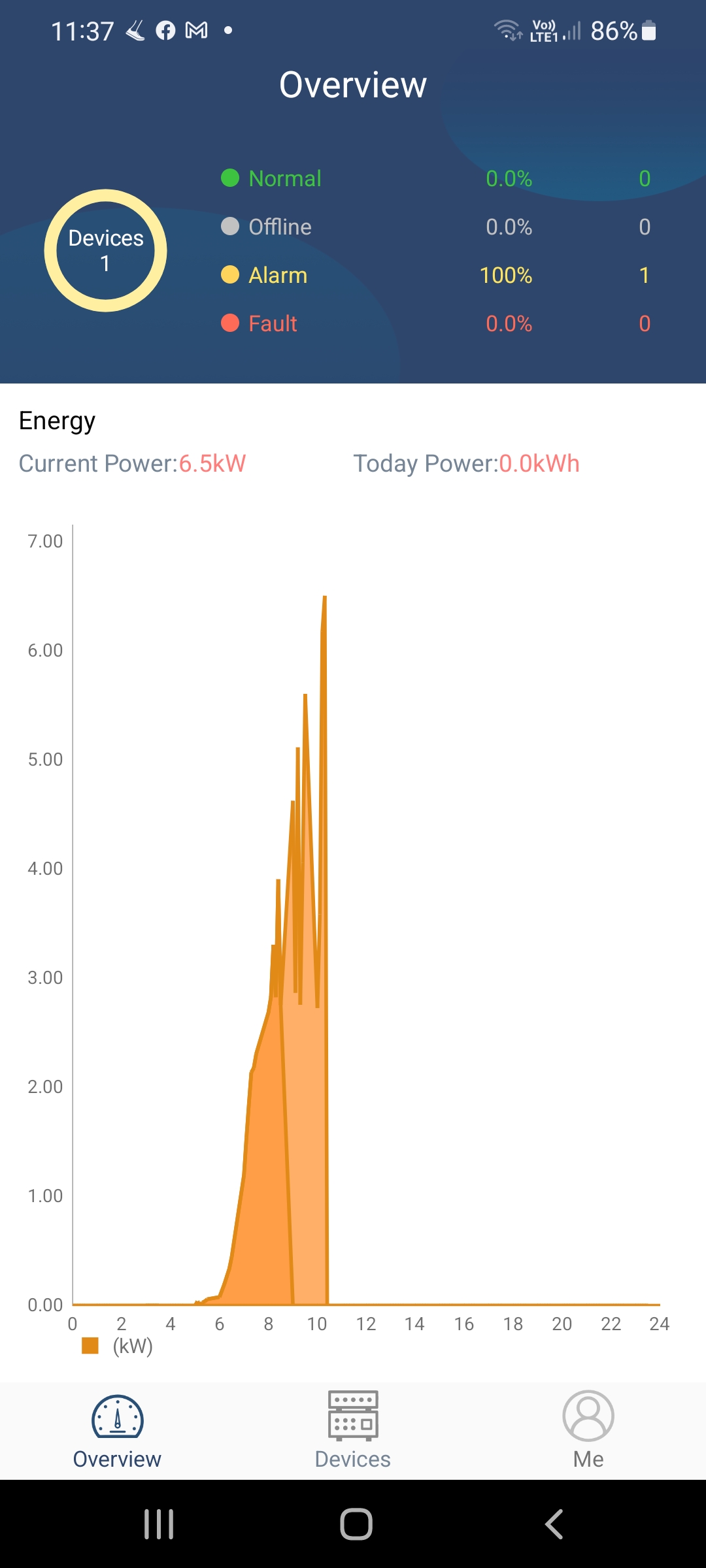Viewport: 706px width, 1568px height.
Task: View devices in Fault status
Action: click(x=273, y=323)
